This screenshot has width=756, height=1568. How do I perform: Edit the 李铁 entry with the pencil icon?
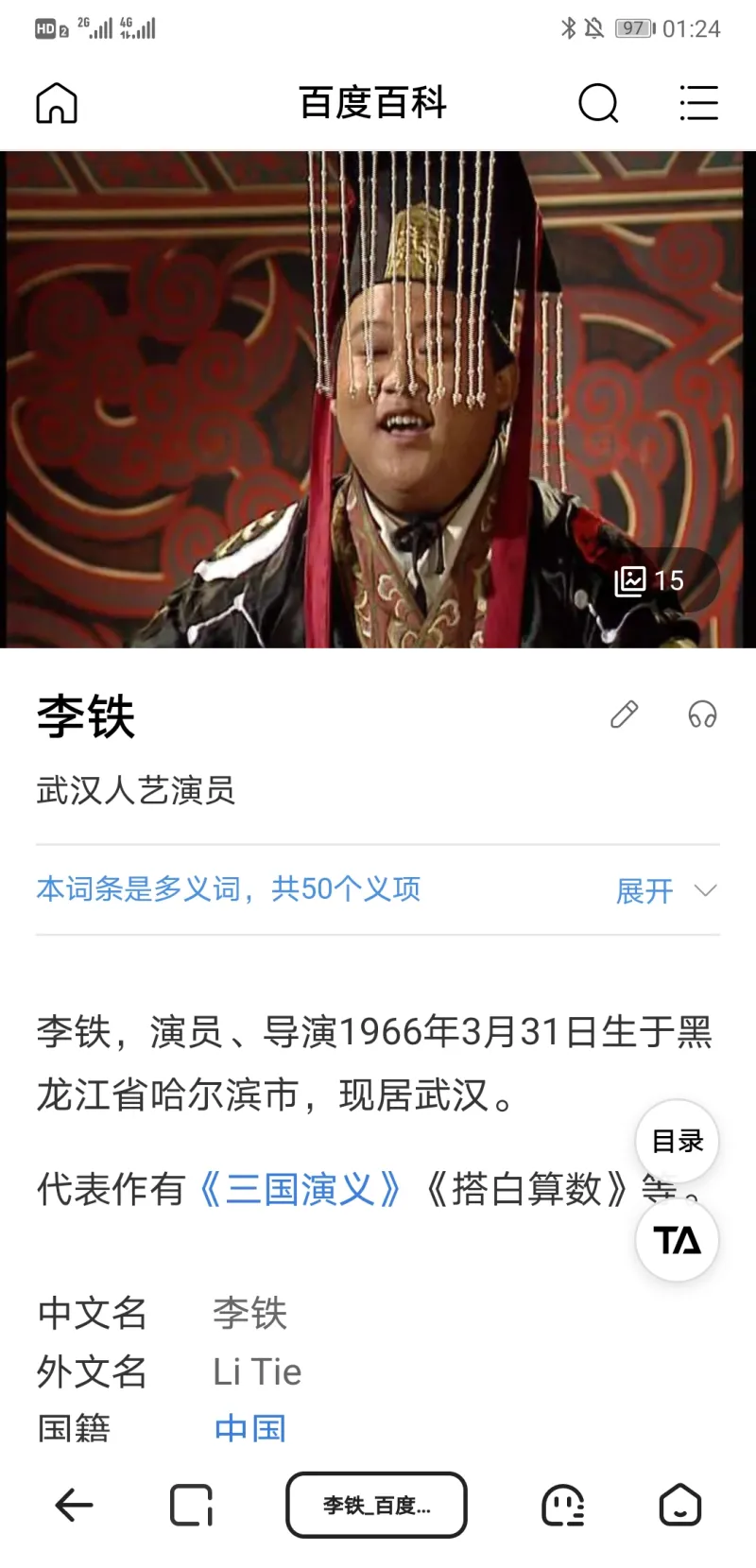[x=624, y=715]
